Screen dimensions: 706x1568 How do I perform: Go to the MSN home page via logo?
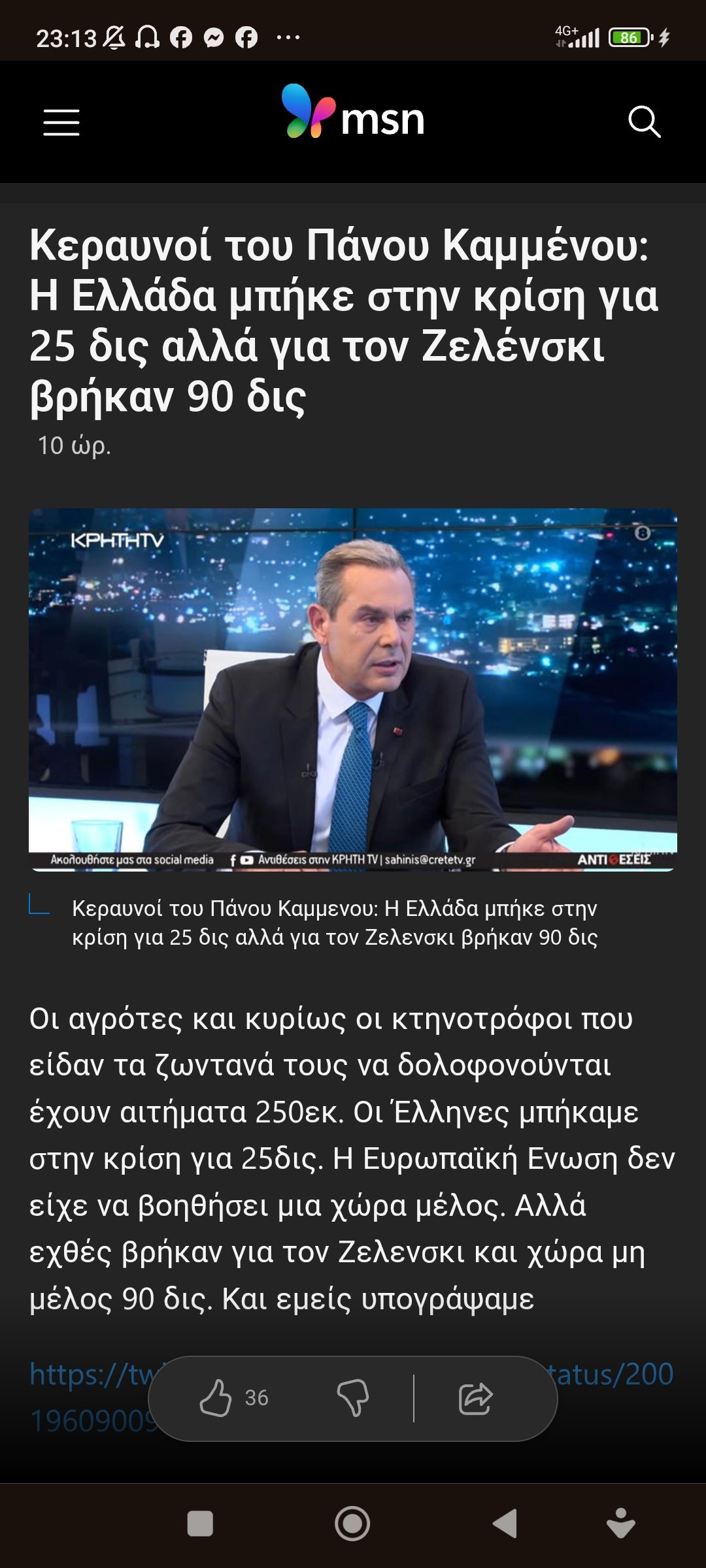point(353,112)
